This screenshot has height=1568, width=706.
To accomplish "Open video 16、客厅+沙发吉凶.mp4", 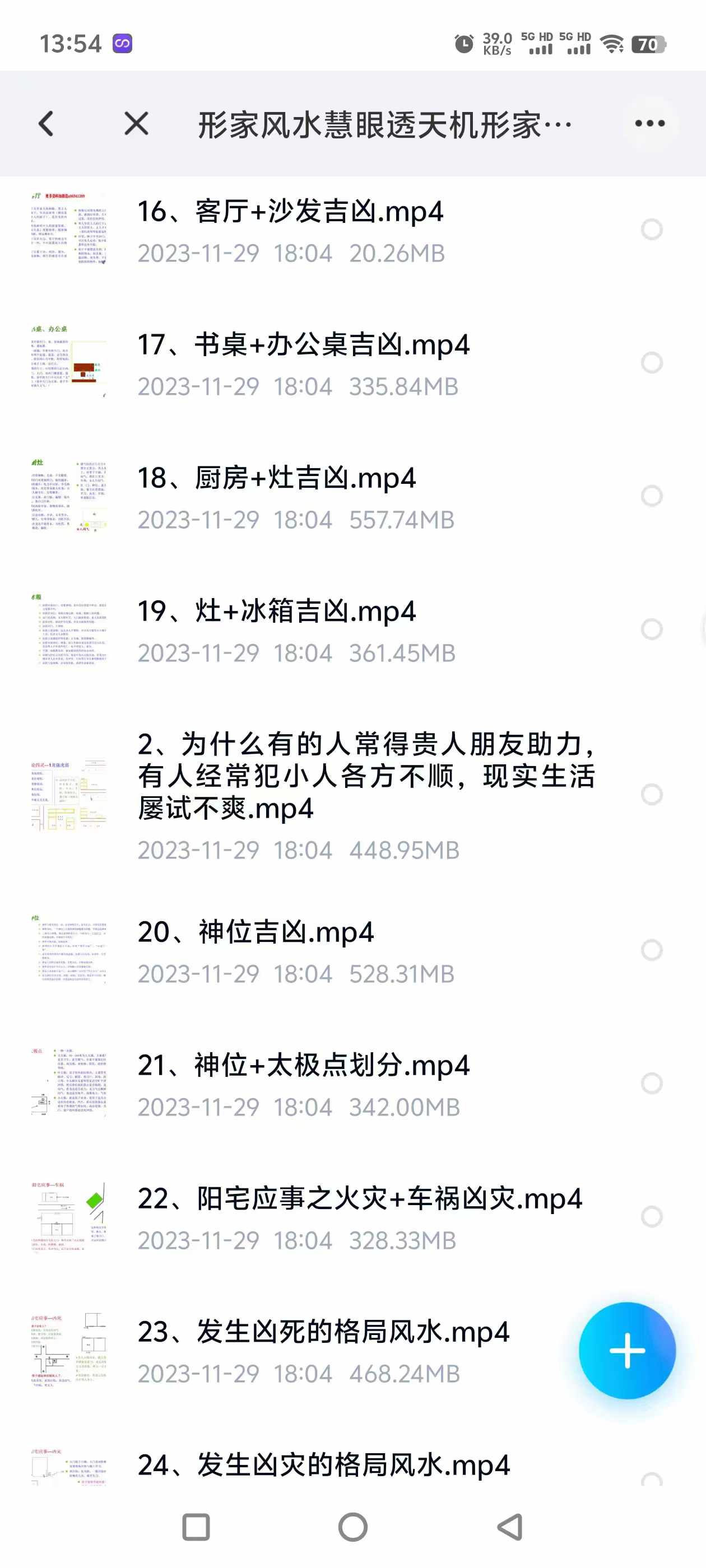I will (x=290, y=212).
